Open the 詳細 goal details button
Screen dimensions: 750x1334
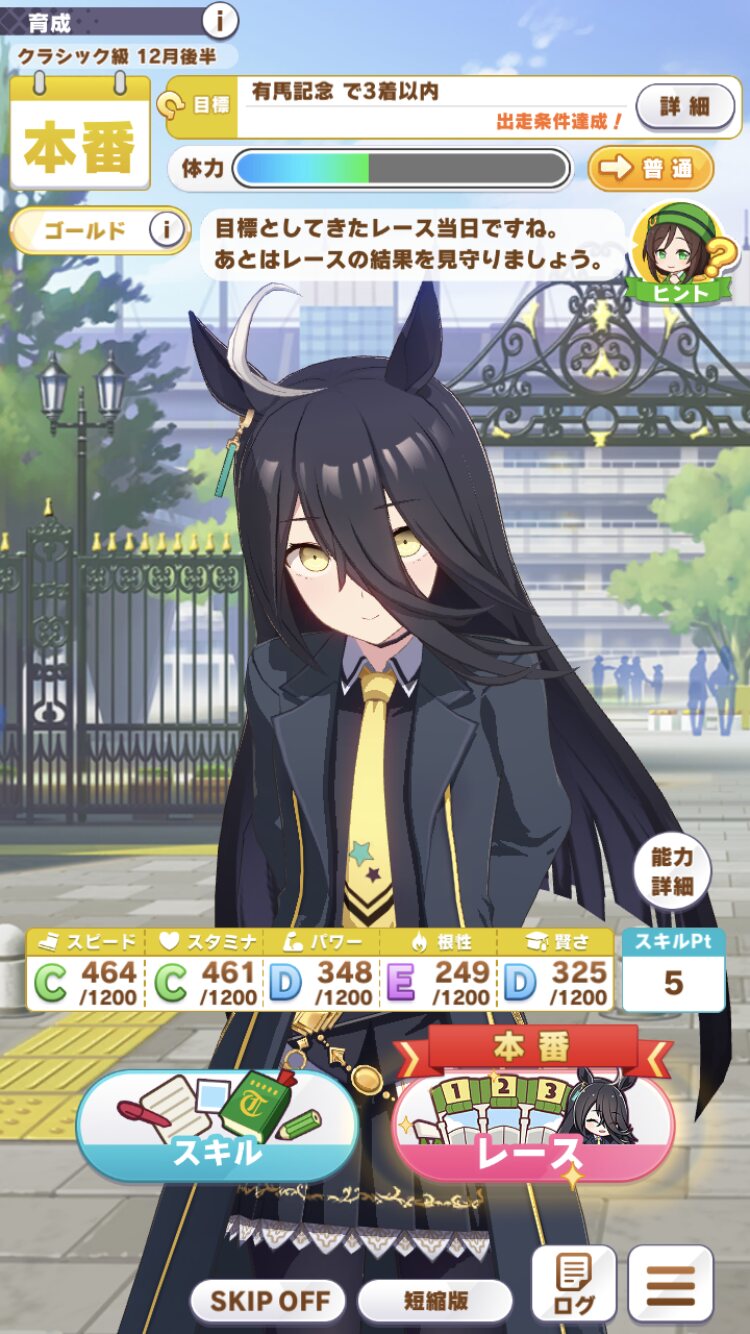pos(685,106)
